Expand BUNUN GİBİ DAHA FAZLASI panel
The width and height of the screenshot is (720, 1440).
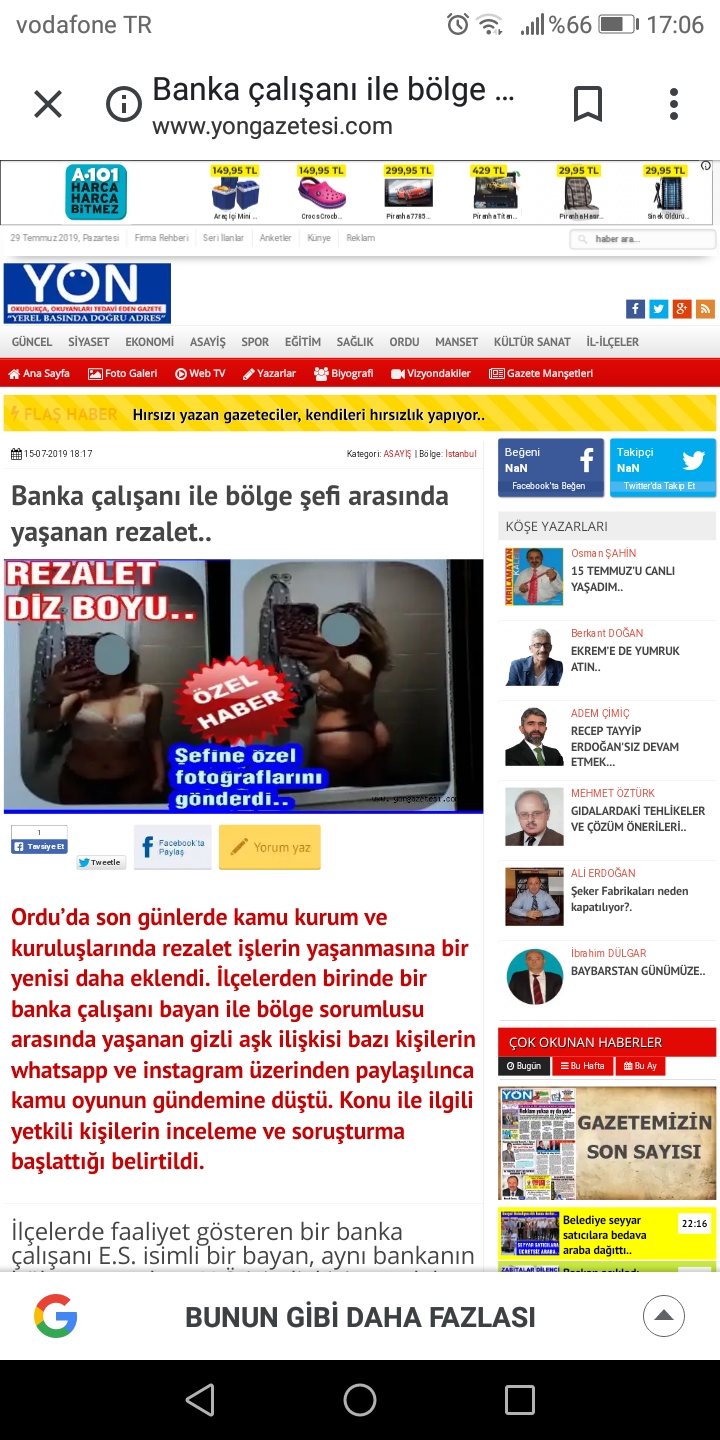tap(664, 1317)
